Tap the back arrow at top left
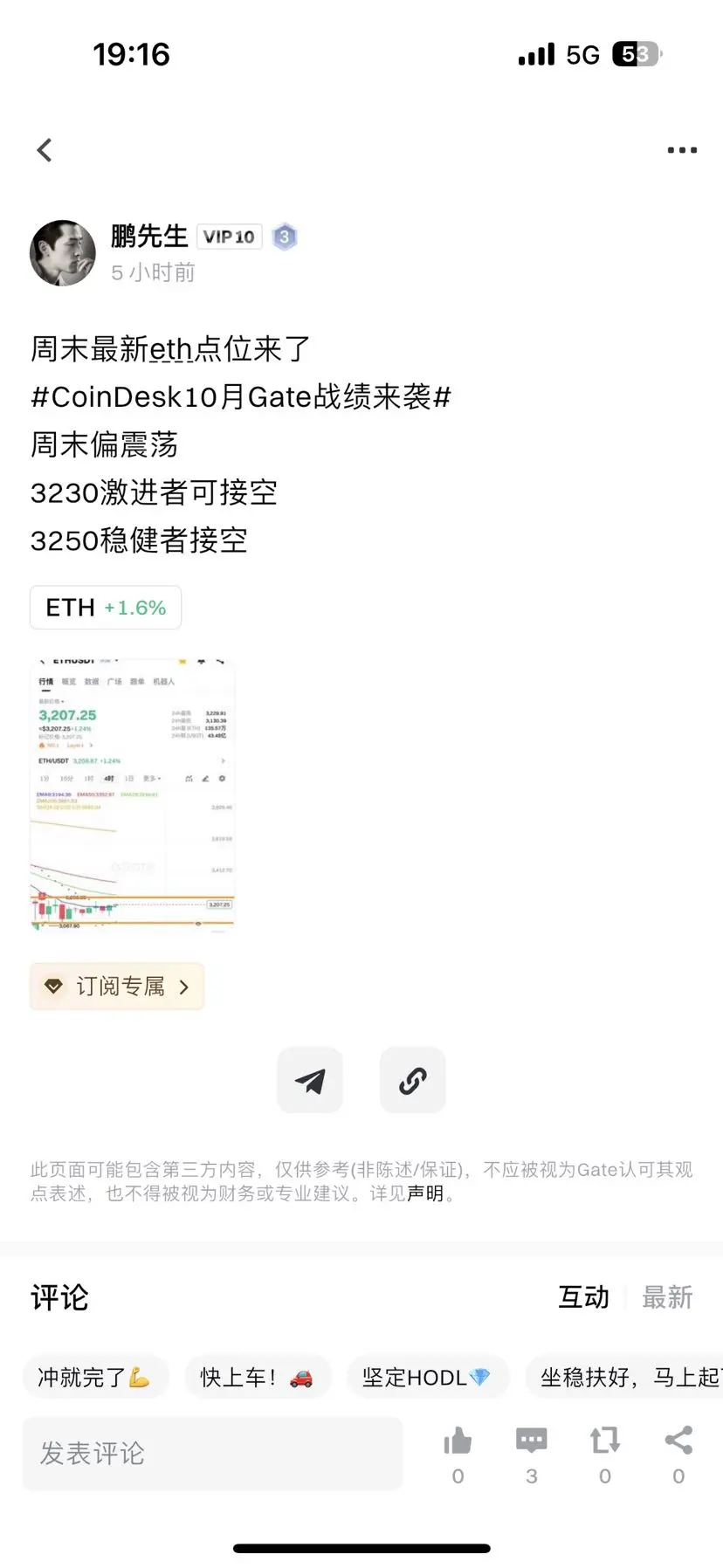Image resolution: width=723 pixels, height=1568 pixels. tap(44, 149)
